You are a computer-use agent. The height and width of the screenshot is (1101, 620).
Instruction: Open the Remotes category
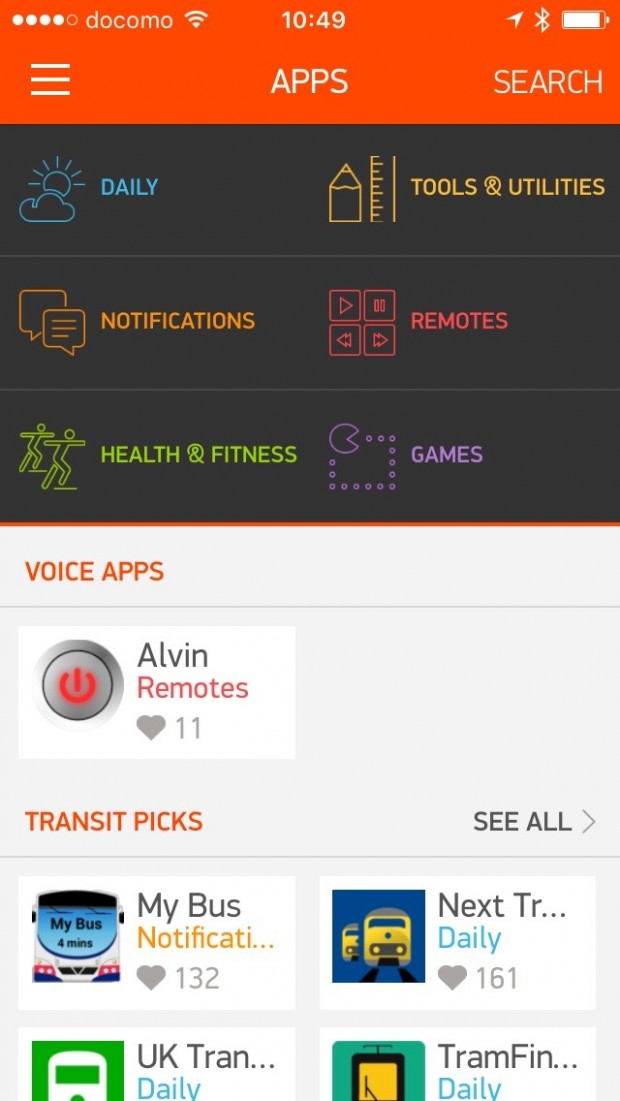pyautogui.click(x=458, y=321)
